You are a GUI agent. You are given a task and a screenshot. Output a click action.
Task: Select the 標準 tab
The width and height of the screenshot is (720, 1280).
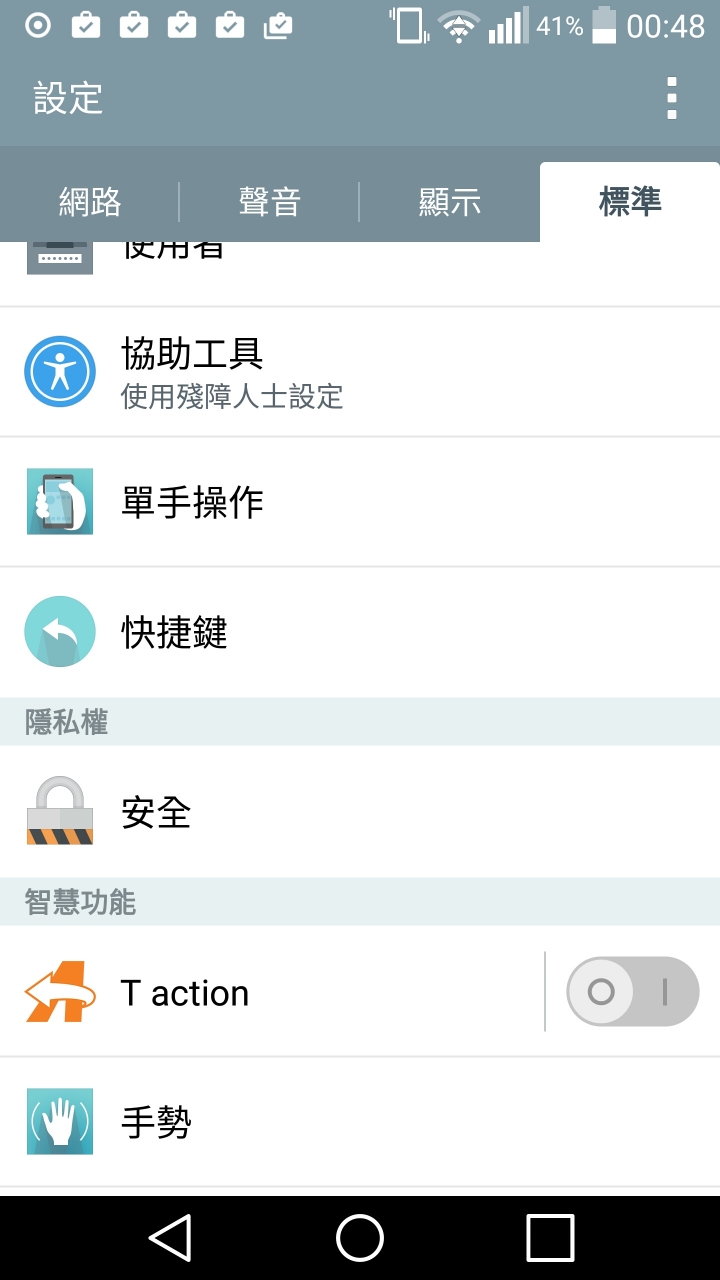pos(630,202)
